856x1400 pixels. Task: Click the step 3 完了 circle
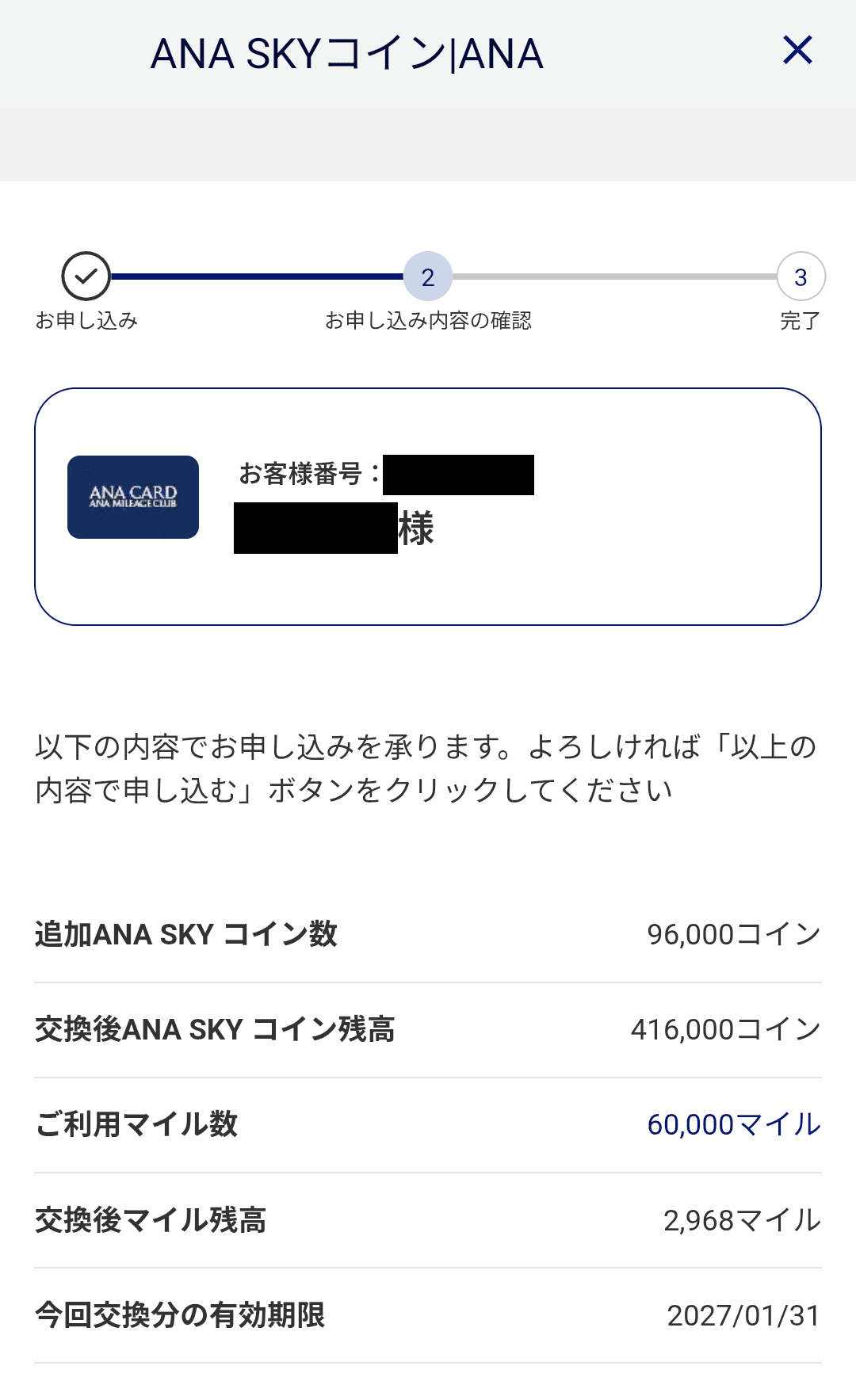[803, 276]
